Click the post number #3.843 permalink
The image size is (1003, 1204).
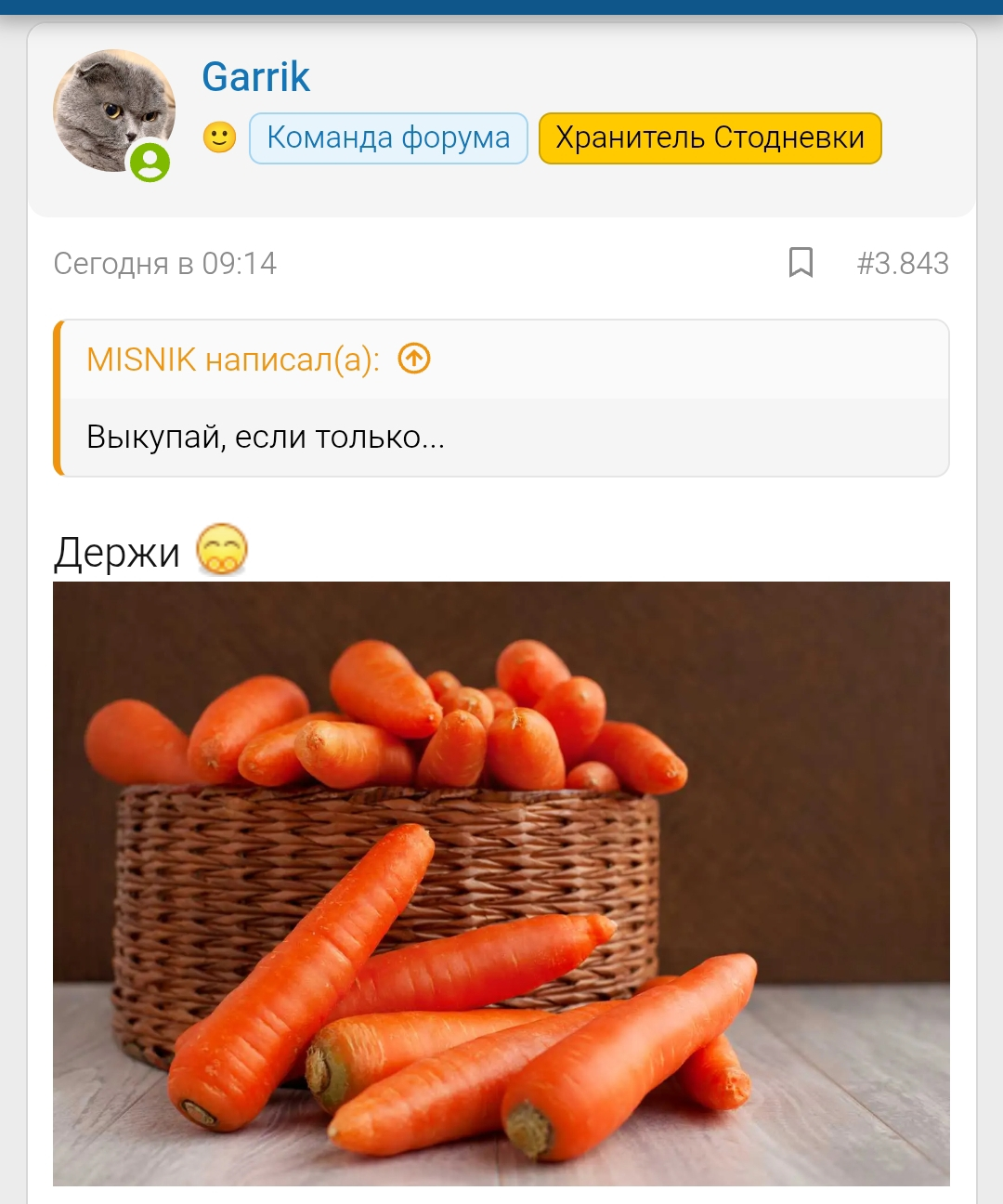[904, 264]
